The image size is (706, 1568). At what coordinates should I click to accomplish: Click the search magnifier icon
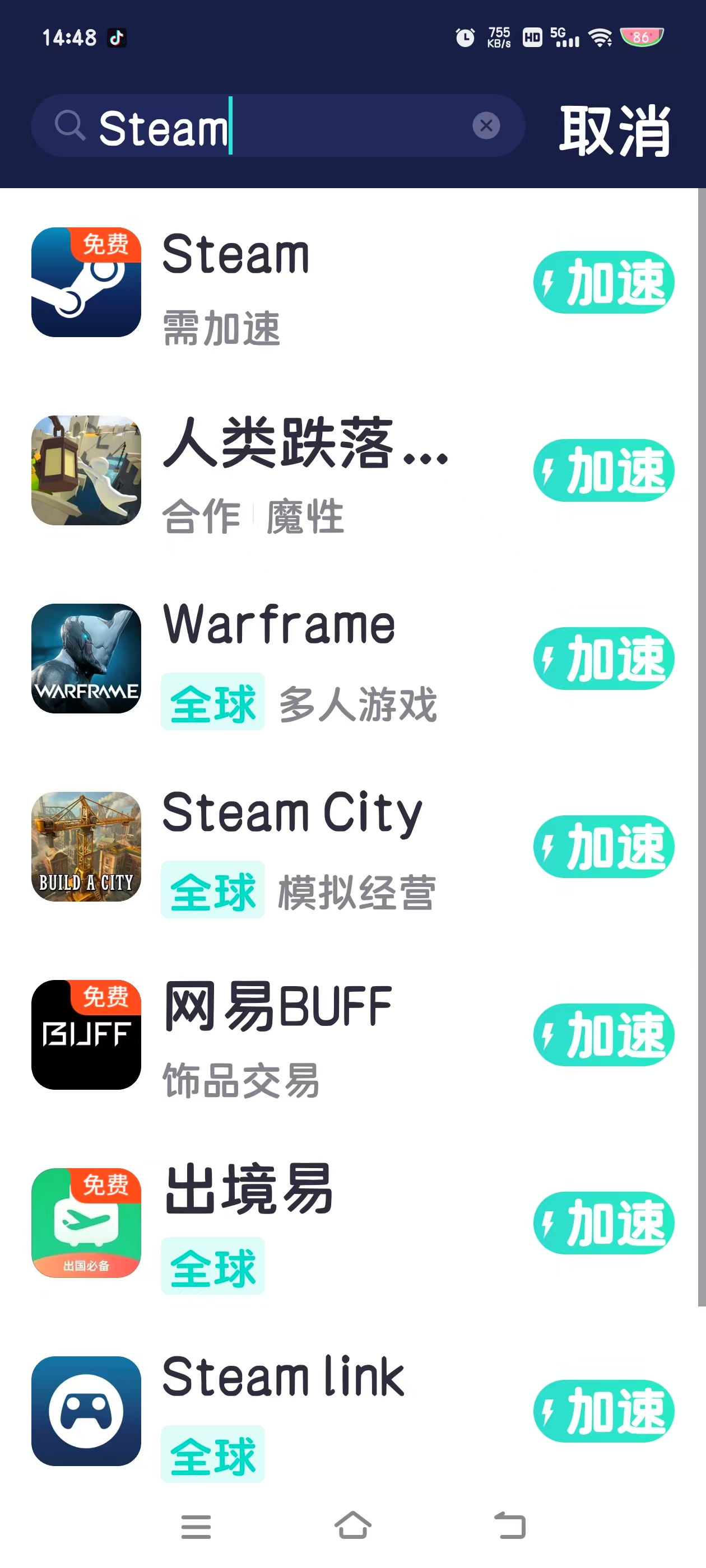[70, 126]
